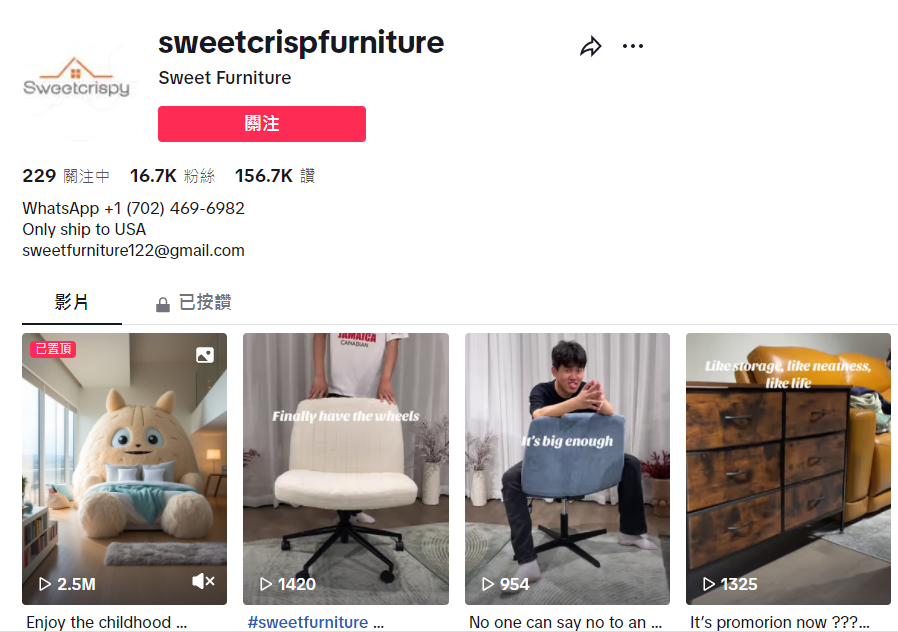View the 229 following list
Image resolution: width=898 pixels, height=632 pixels.
[66, 176]
